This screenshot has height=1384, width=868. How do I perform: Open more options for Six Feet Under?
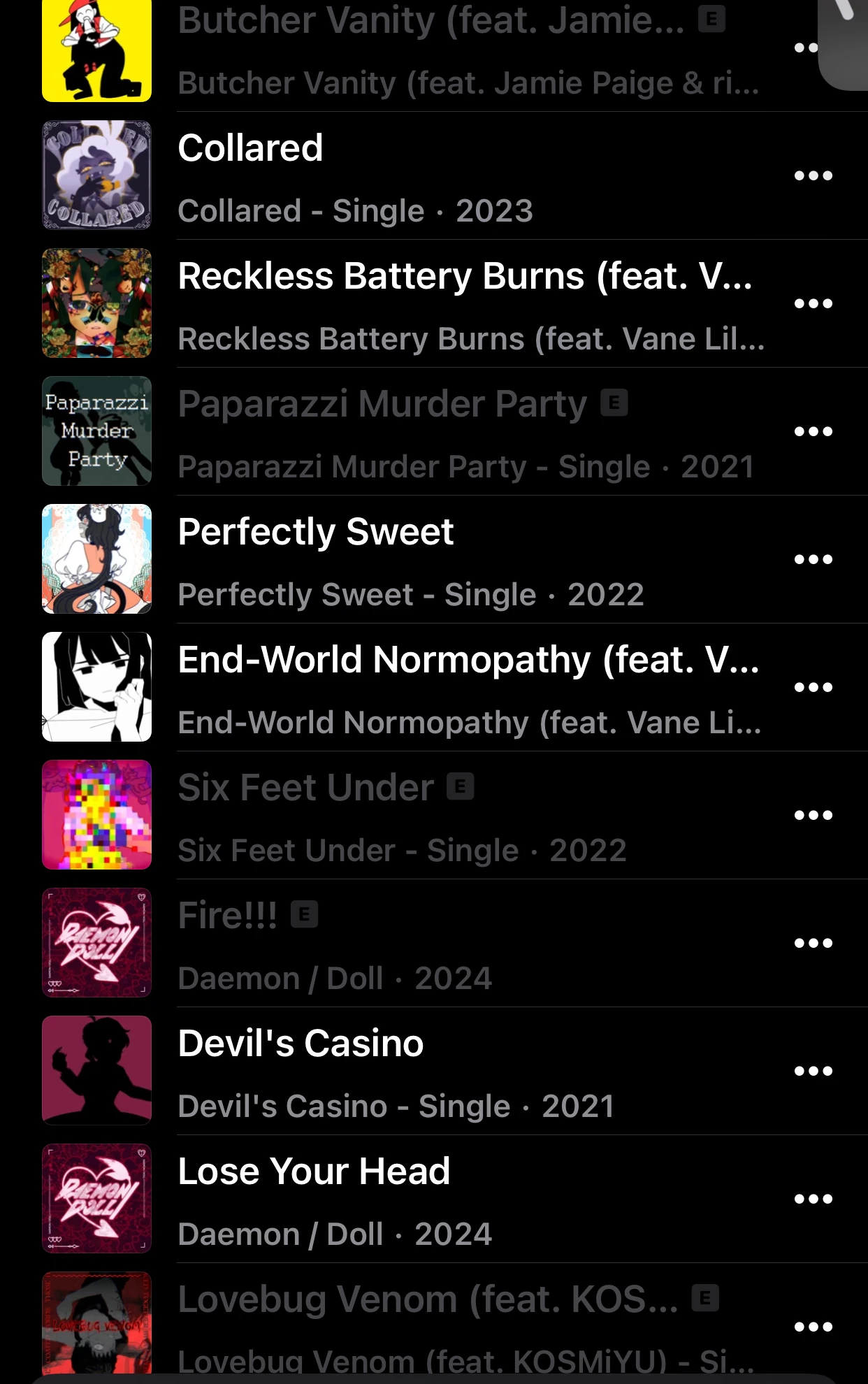point(813,816)
